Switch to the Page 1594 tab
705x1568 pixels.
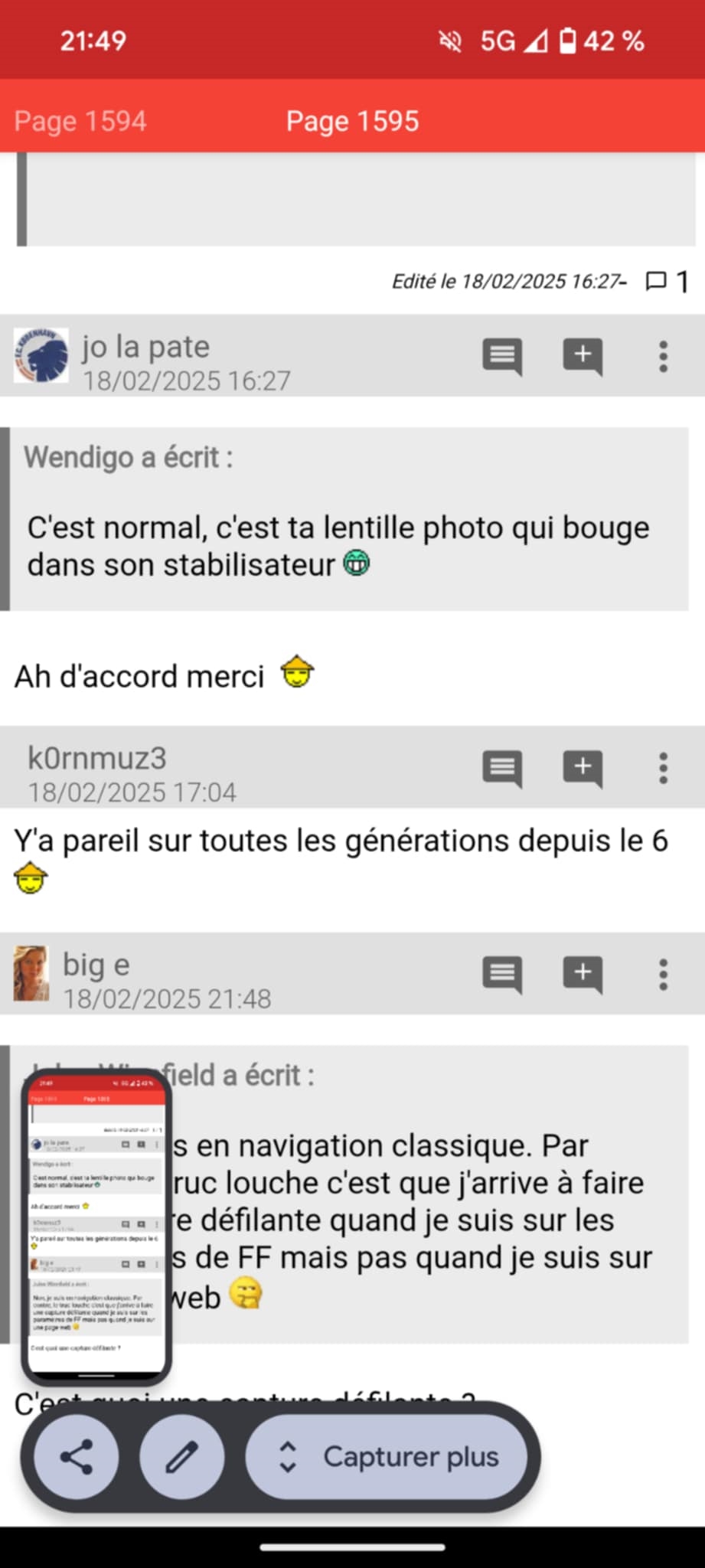coord(80,121)
